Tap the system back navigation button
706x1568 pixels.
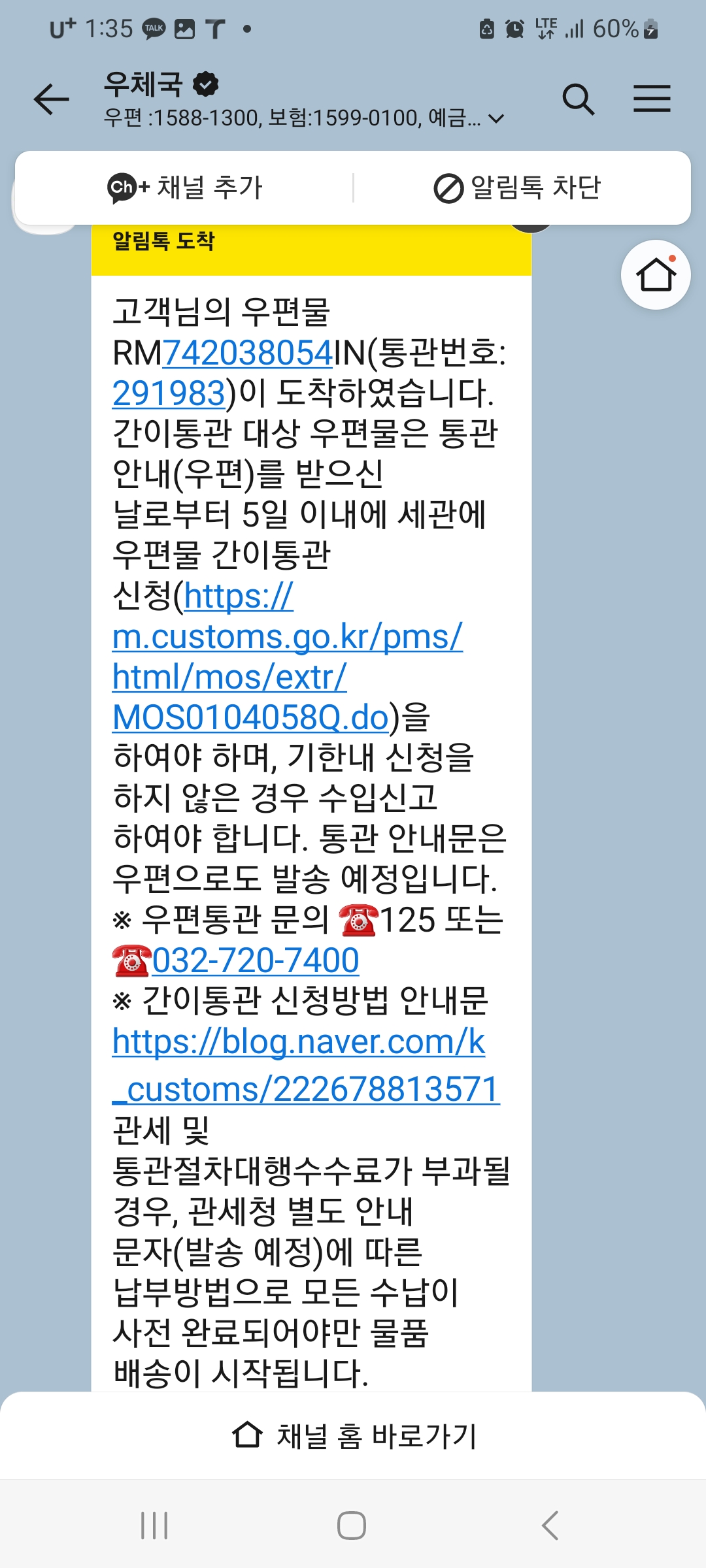coord(550,1526)
